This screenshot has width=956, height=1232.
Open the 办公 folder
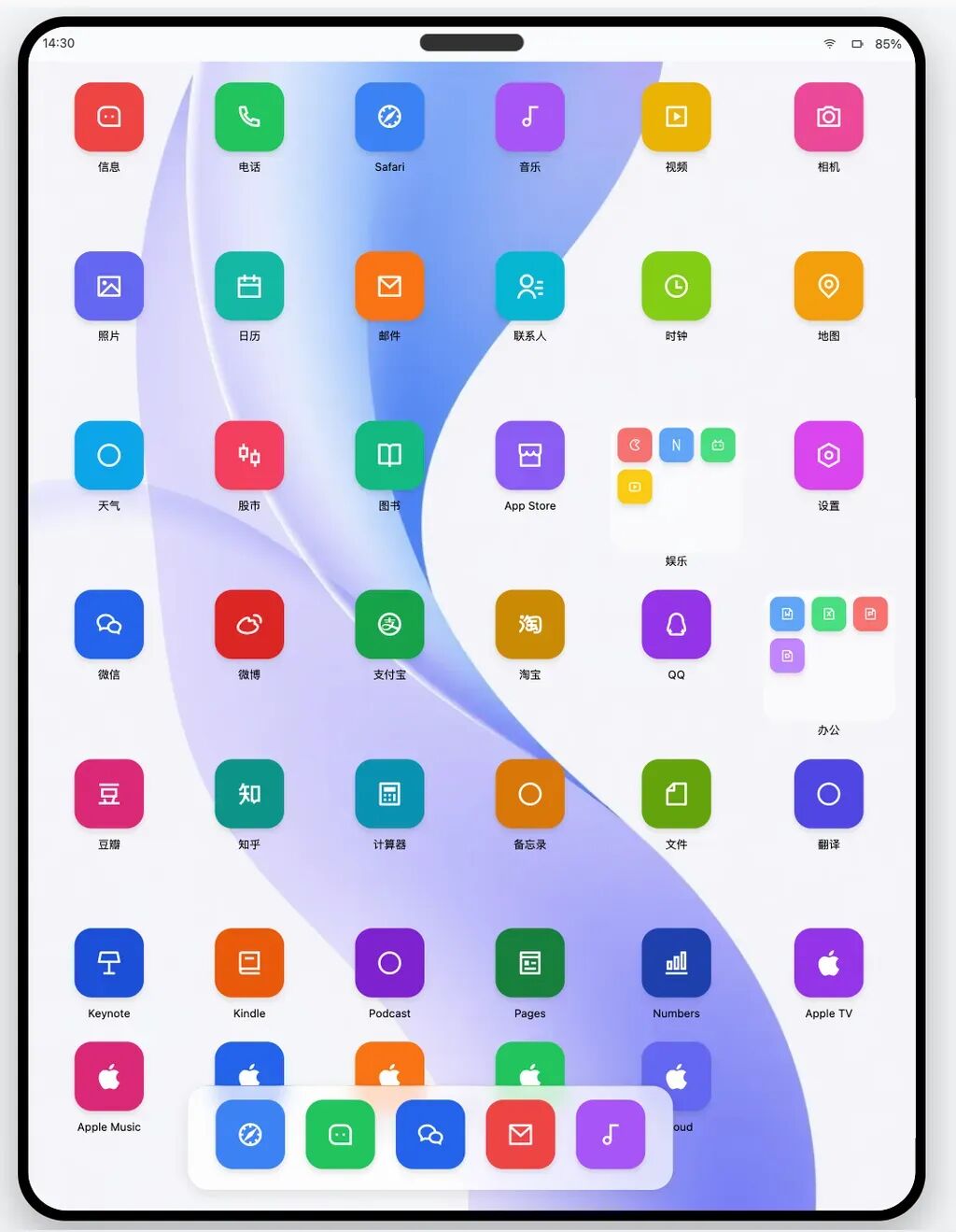click(x=828, y=655)
